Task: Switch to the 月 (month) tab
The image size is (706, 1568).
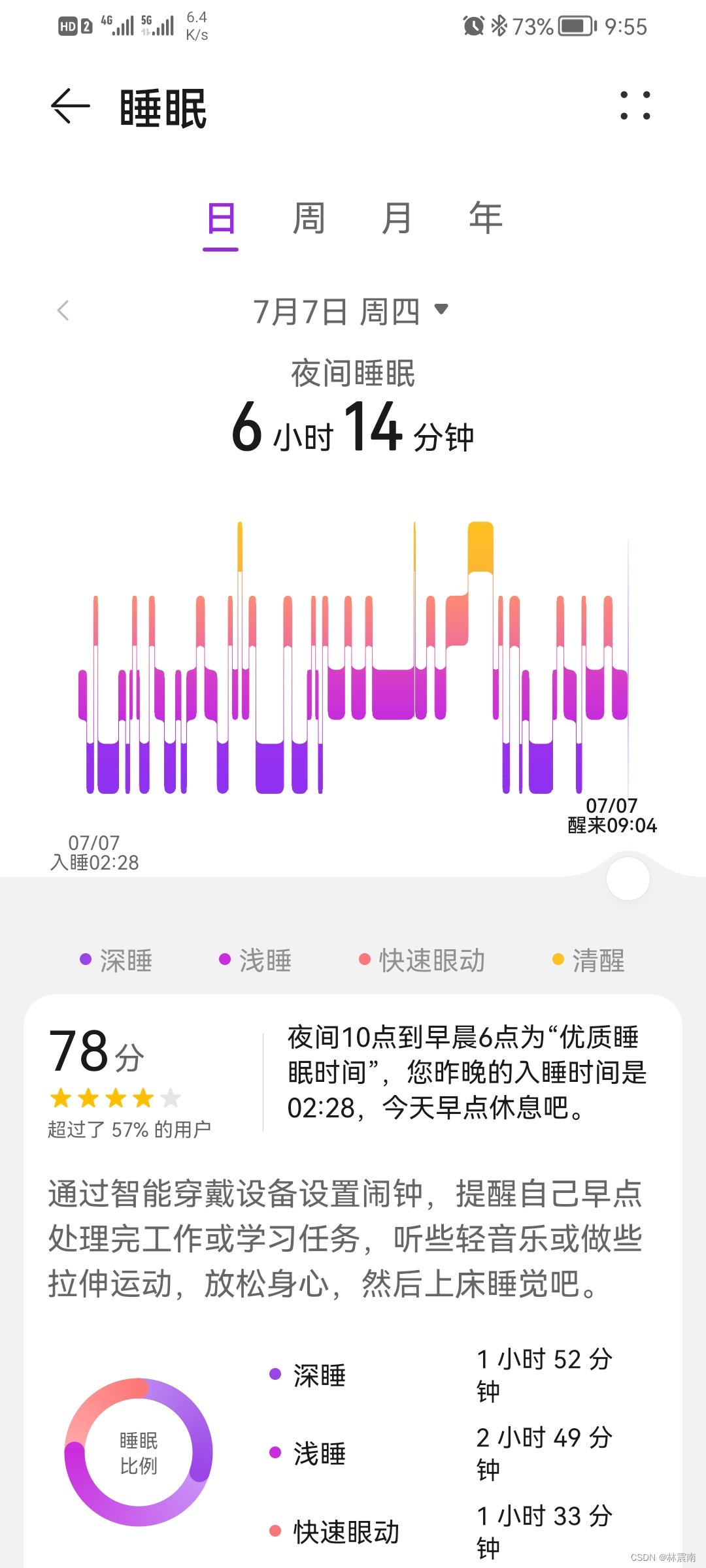Action: point(396,220)
